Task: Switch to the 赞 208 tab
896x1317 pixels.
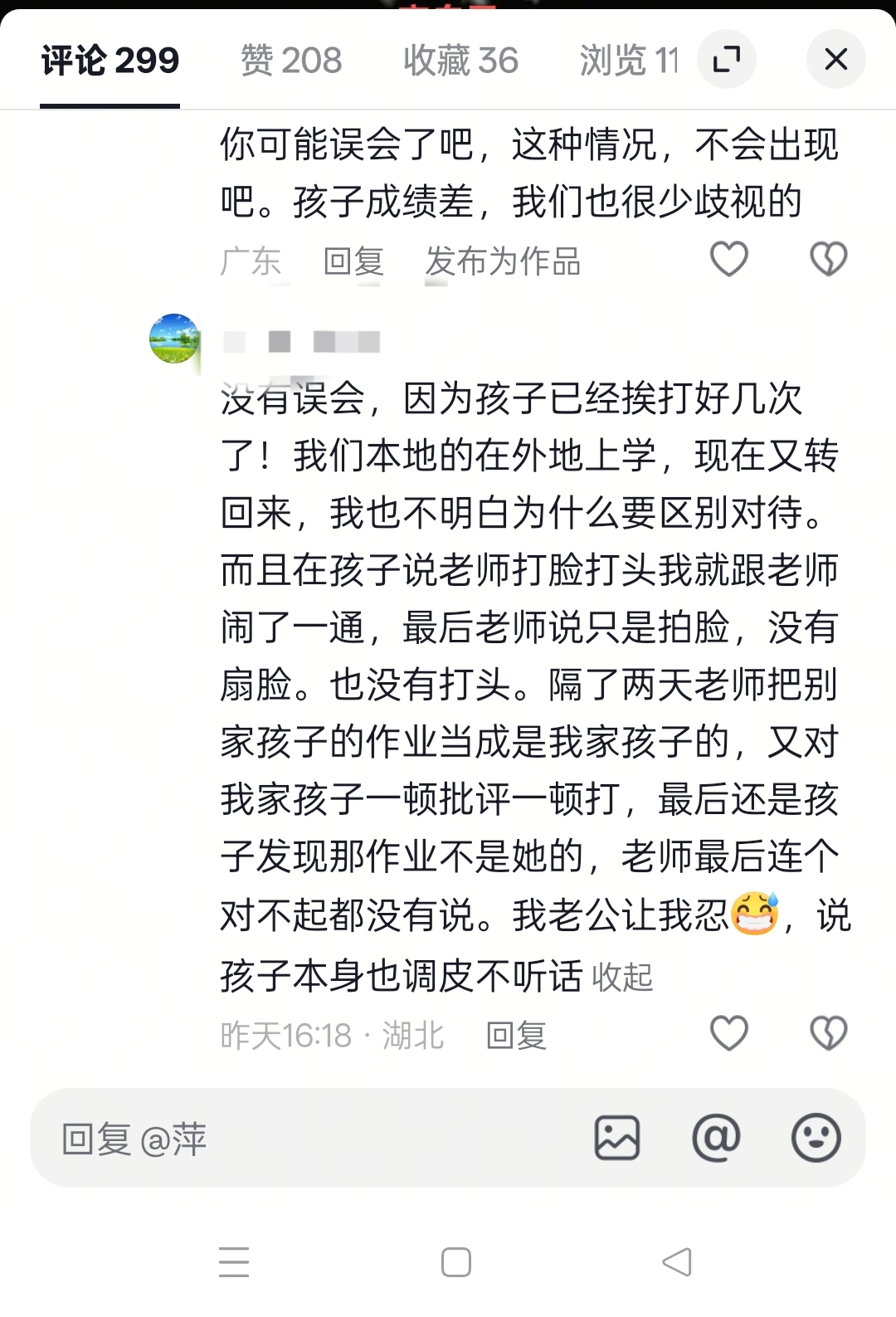Action: point(291,61)
